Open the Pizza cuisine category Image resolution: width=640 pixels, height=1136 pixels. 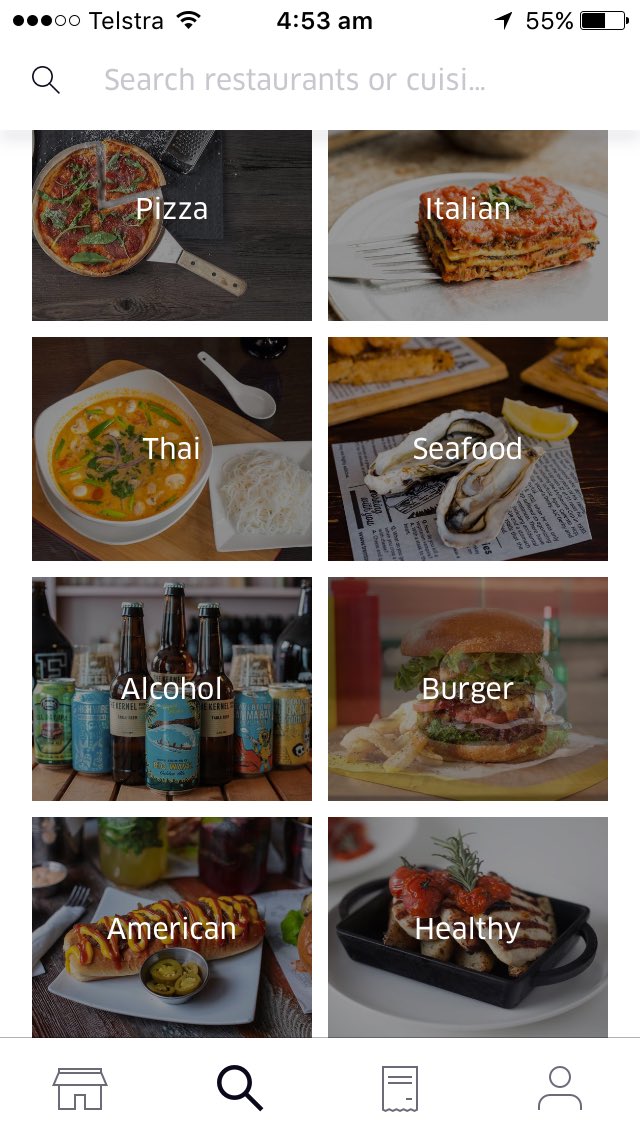[x=172, y=225]
